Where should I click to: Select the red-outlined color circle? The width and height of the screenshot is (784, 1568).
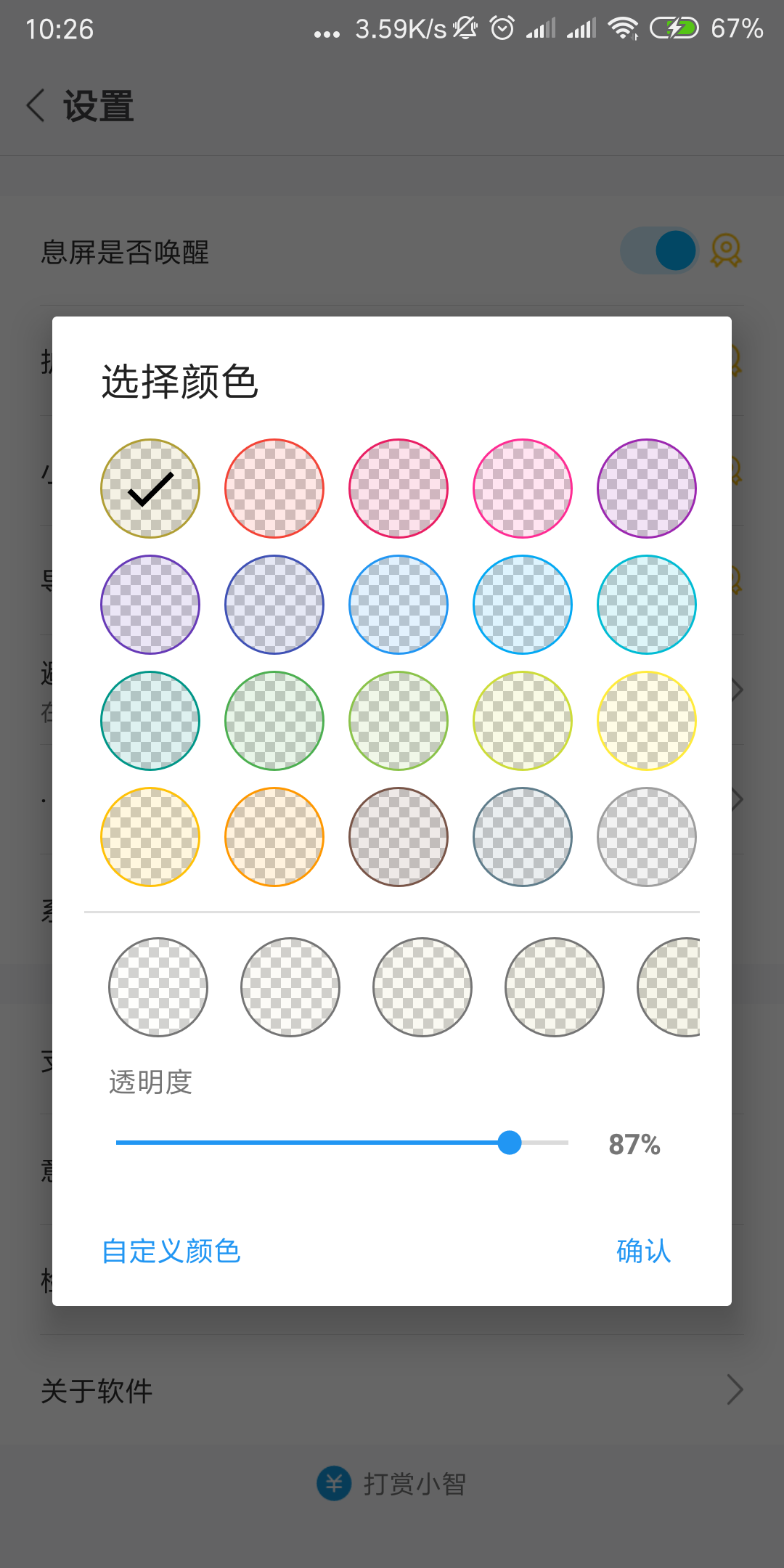274,488
